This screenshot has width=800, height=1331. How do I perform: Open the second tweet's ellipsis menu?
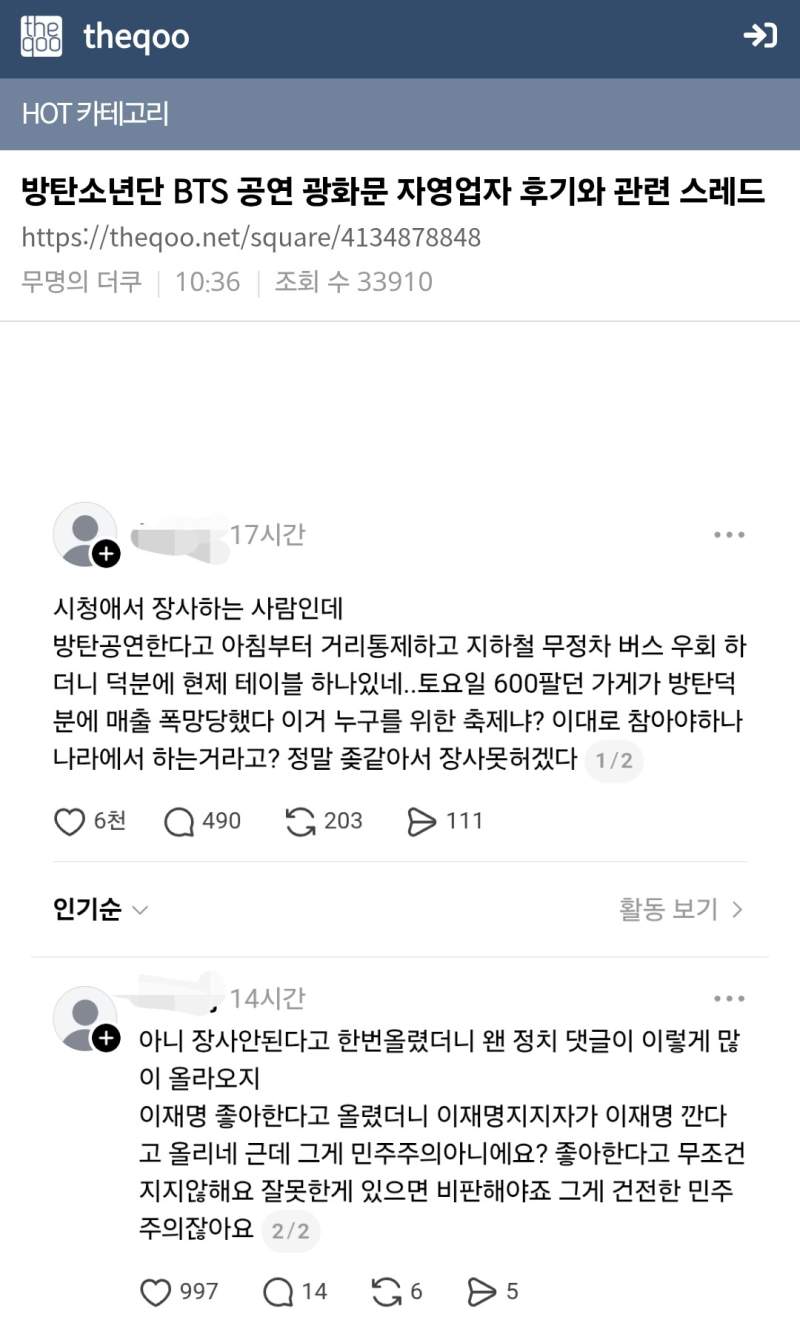click(729, 998)
